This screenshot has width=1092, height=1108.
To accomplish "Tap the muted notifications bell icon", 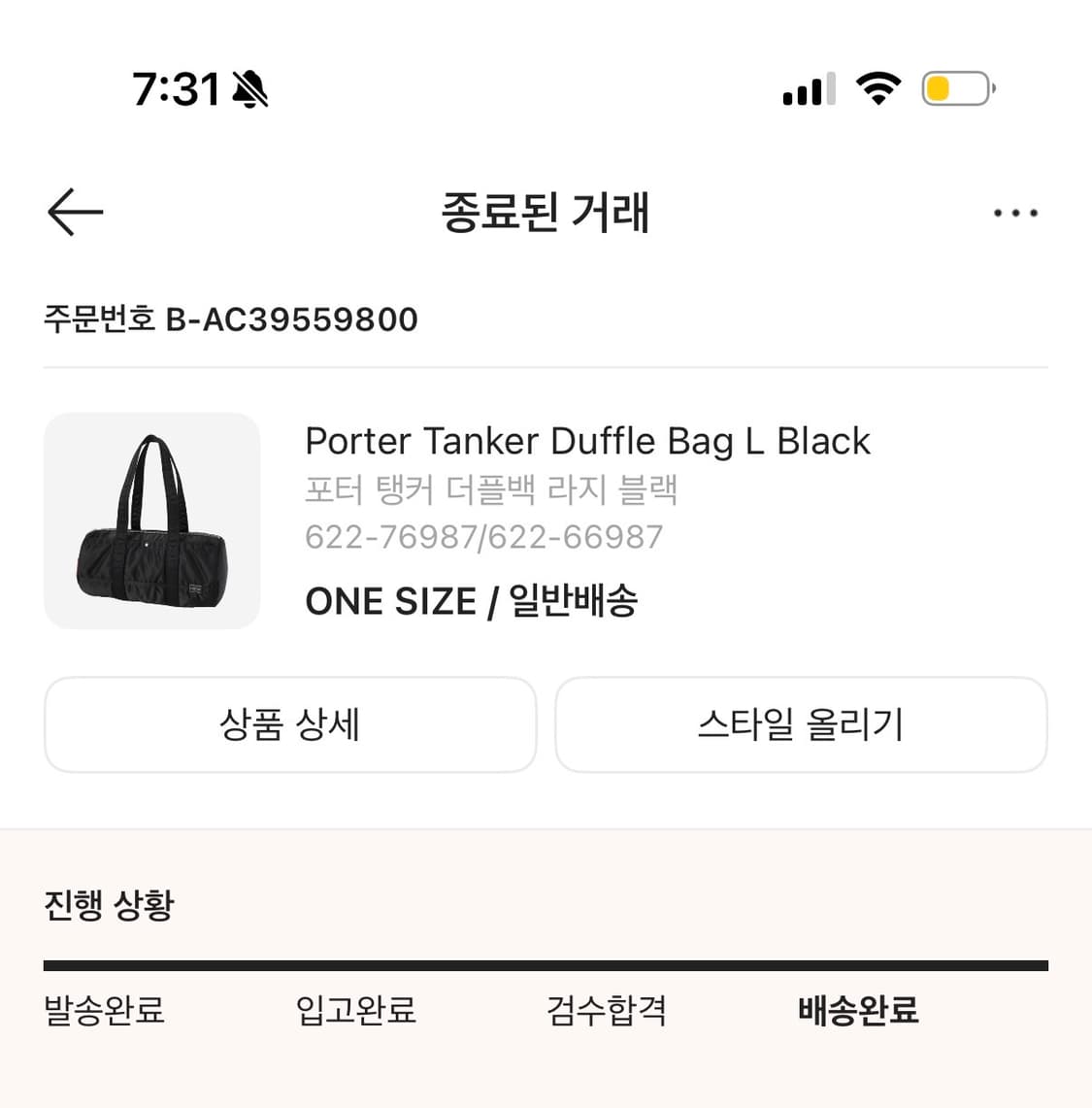I will [x=248, y=88].
